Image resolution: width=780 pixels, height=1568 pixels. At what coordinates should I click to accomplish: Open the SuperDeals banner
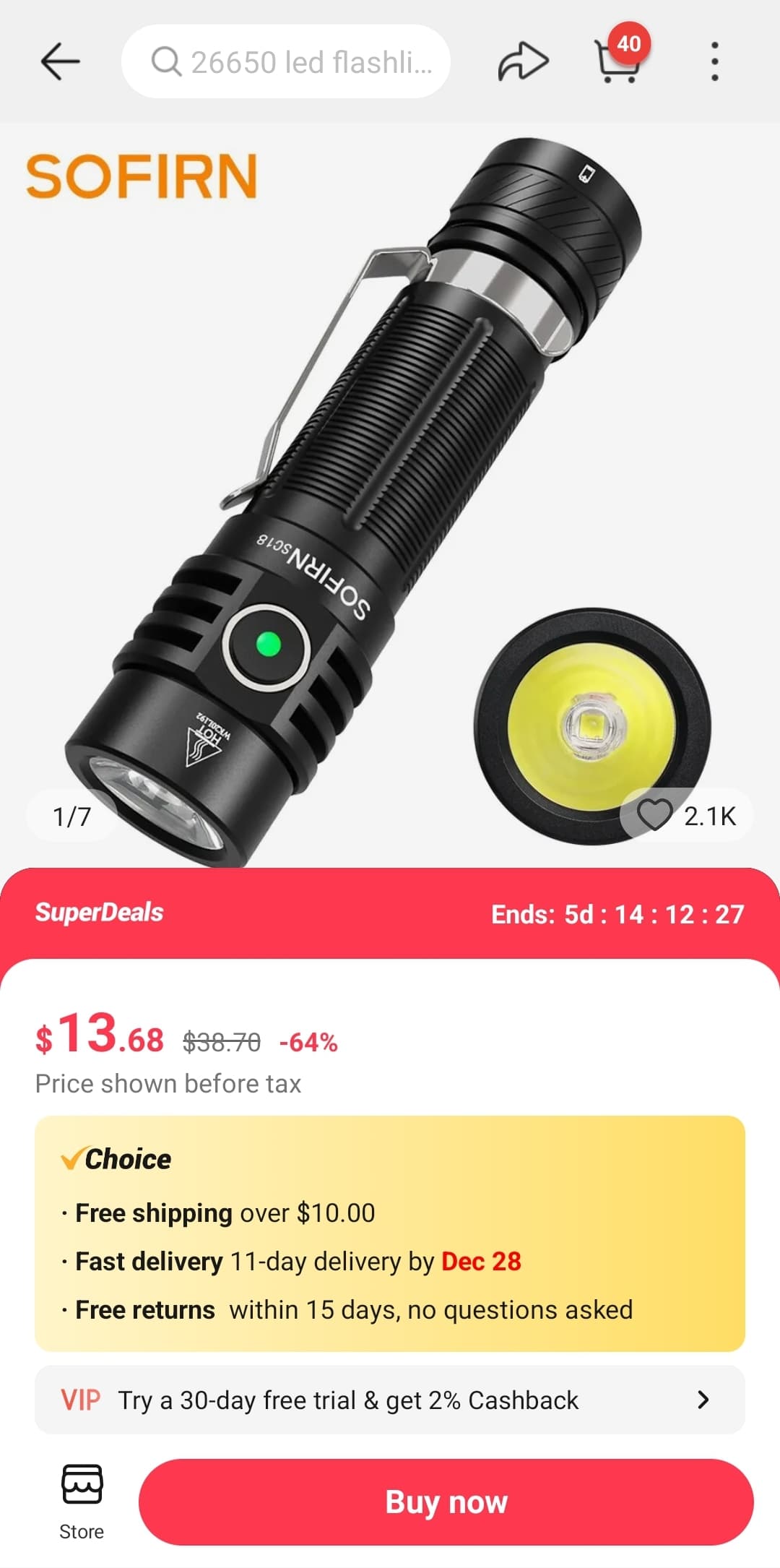390,913
